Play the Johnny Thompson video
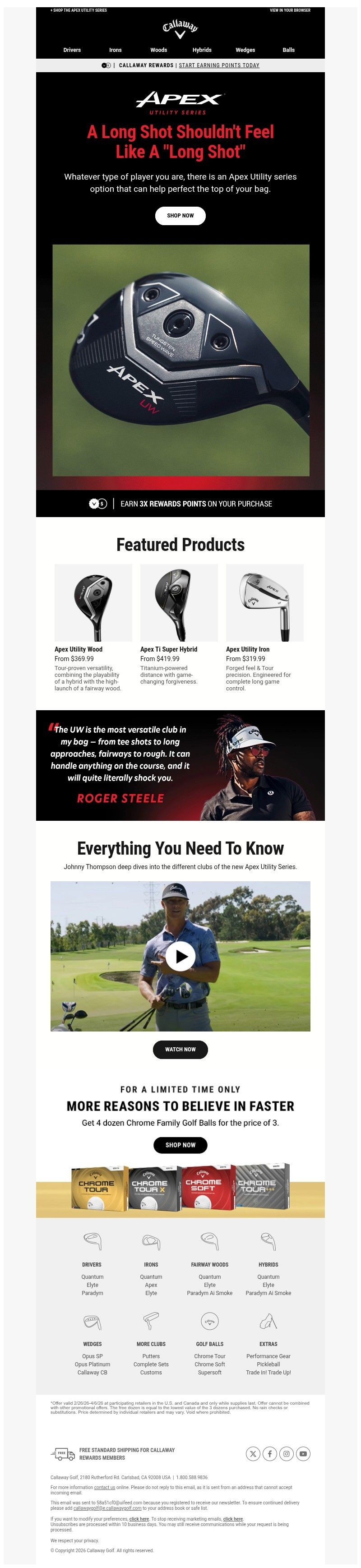The image size is (361, 1568). point(180,956)
